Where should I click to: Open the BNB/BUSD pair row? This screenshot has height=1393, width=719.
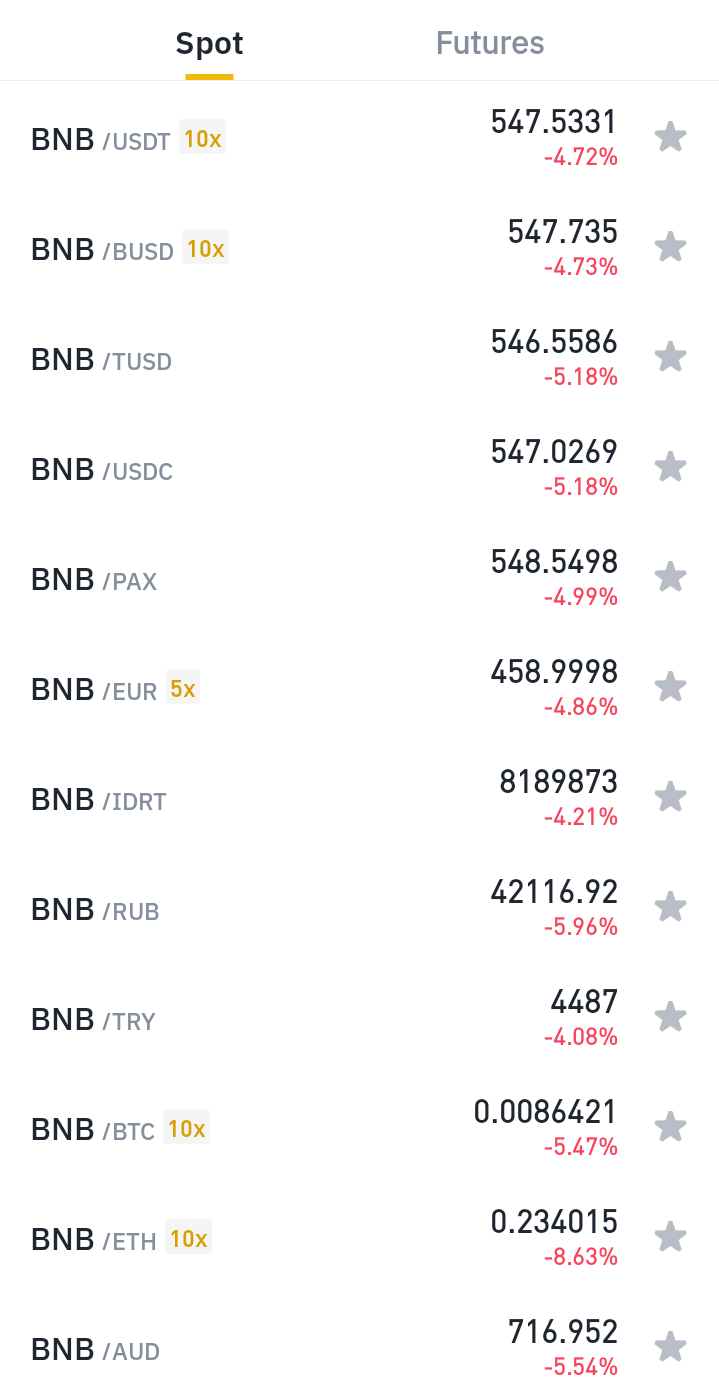[359, 247]
